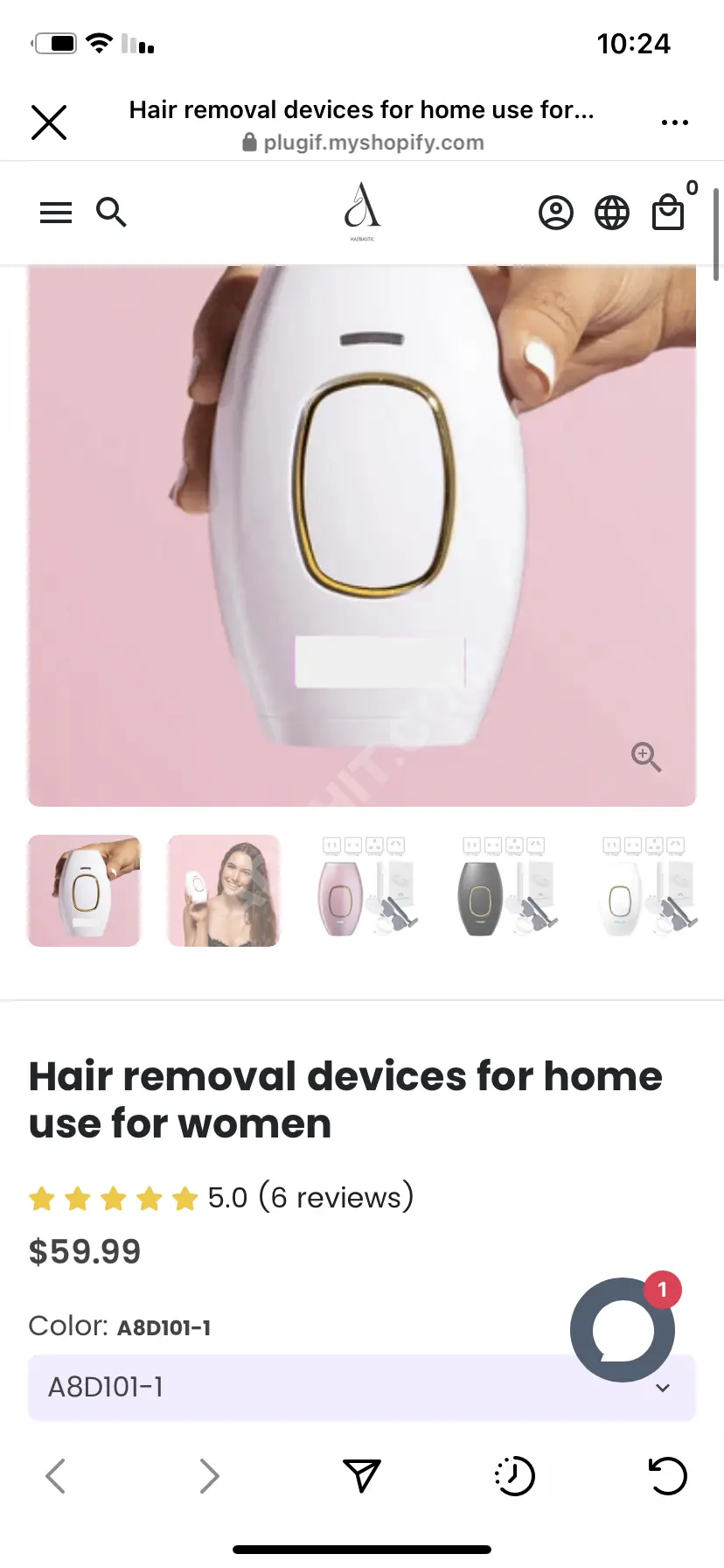
Task: Open the hamburger navigation menu
Action: pos(56,213)
